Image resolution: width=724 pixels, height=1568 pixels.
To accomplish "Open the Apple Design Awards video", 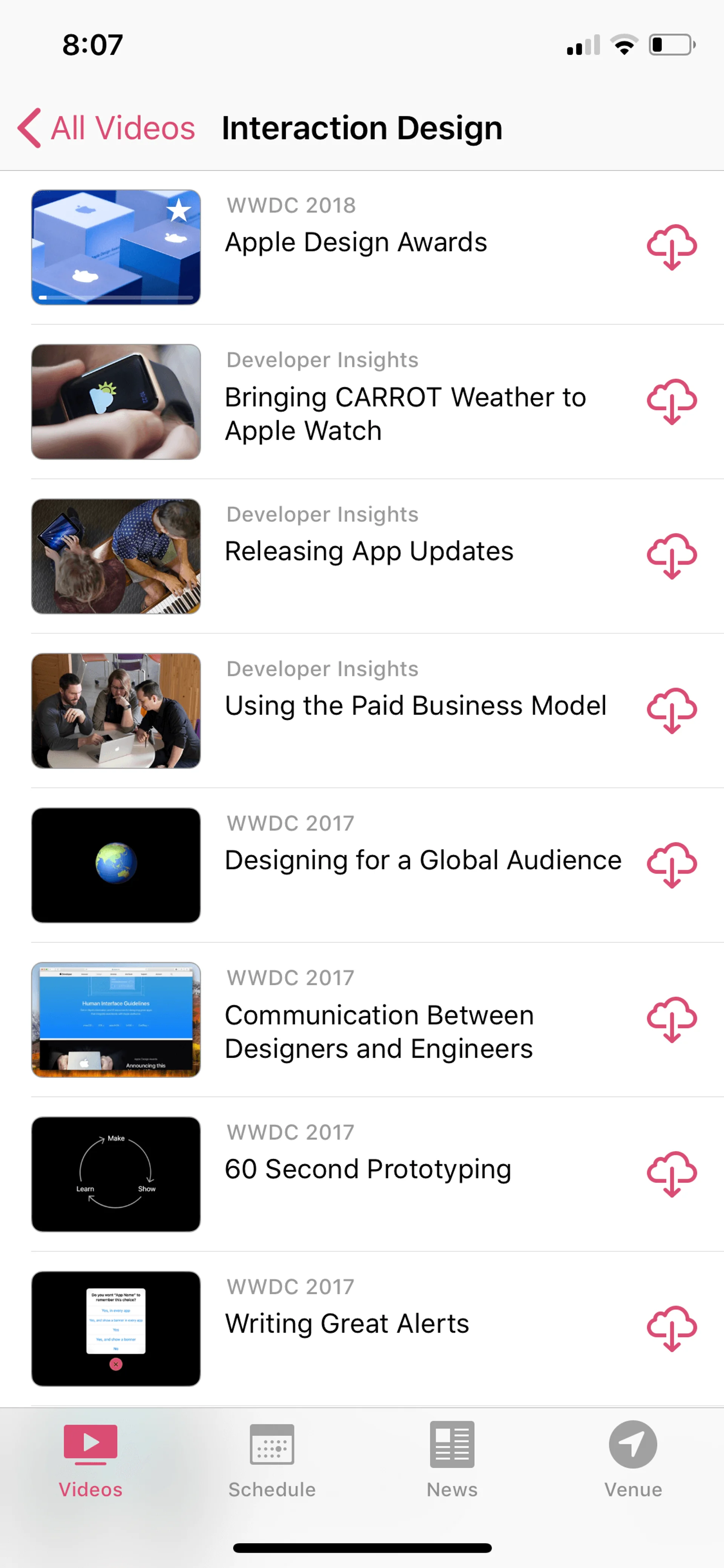I will point(356,243).
